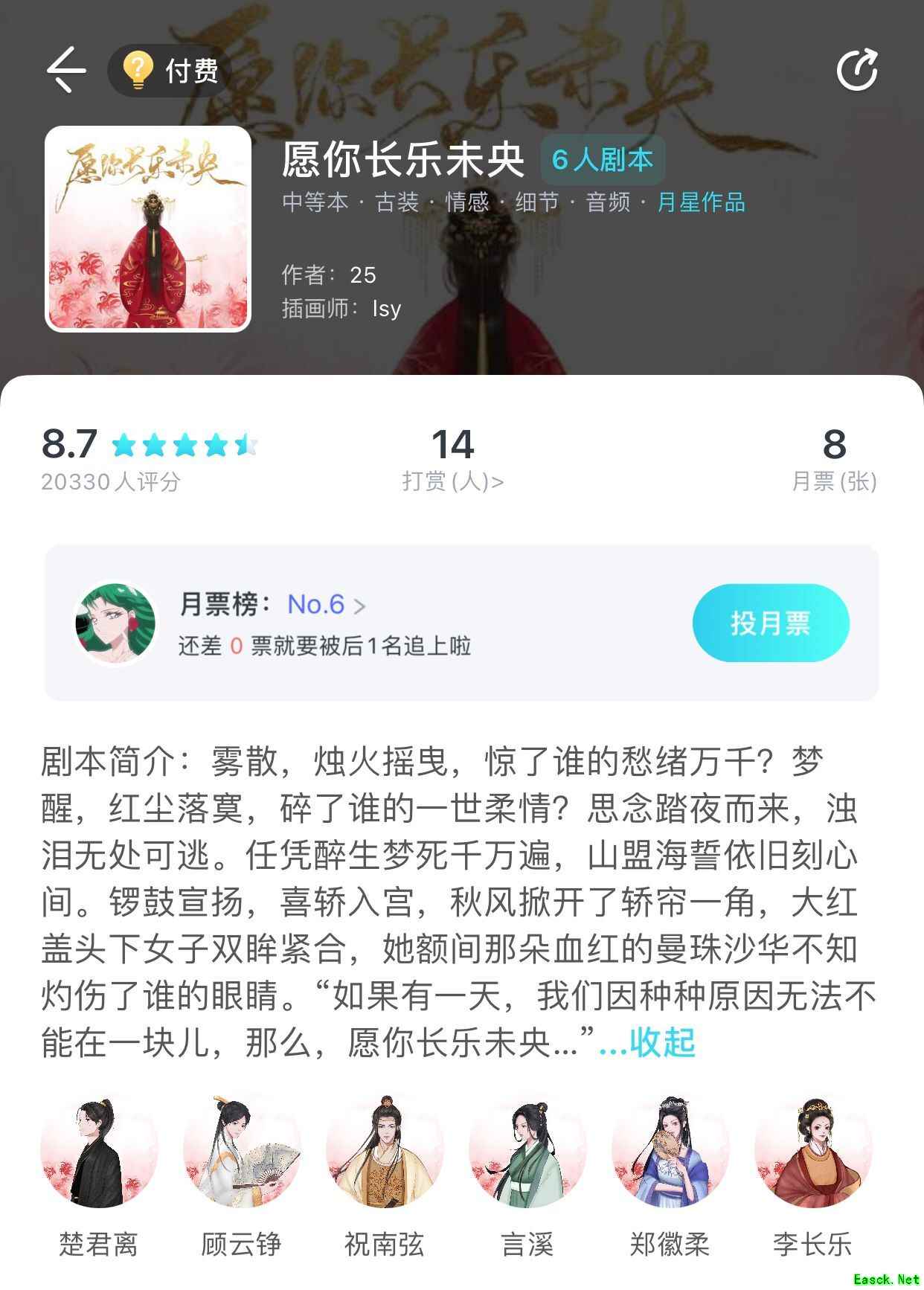Open character 顾云铮
This screenshot has width=924, height=1290.
pos(242,1152)
